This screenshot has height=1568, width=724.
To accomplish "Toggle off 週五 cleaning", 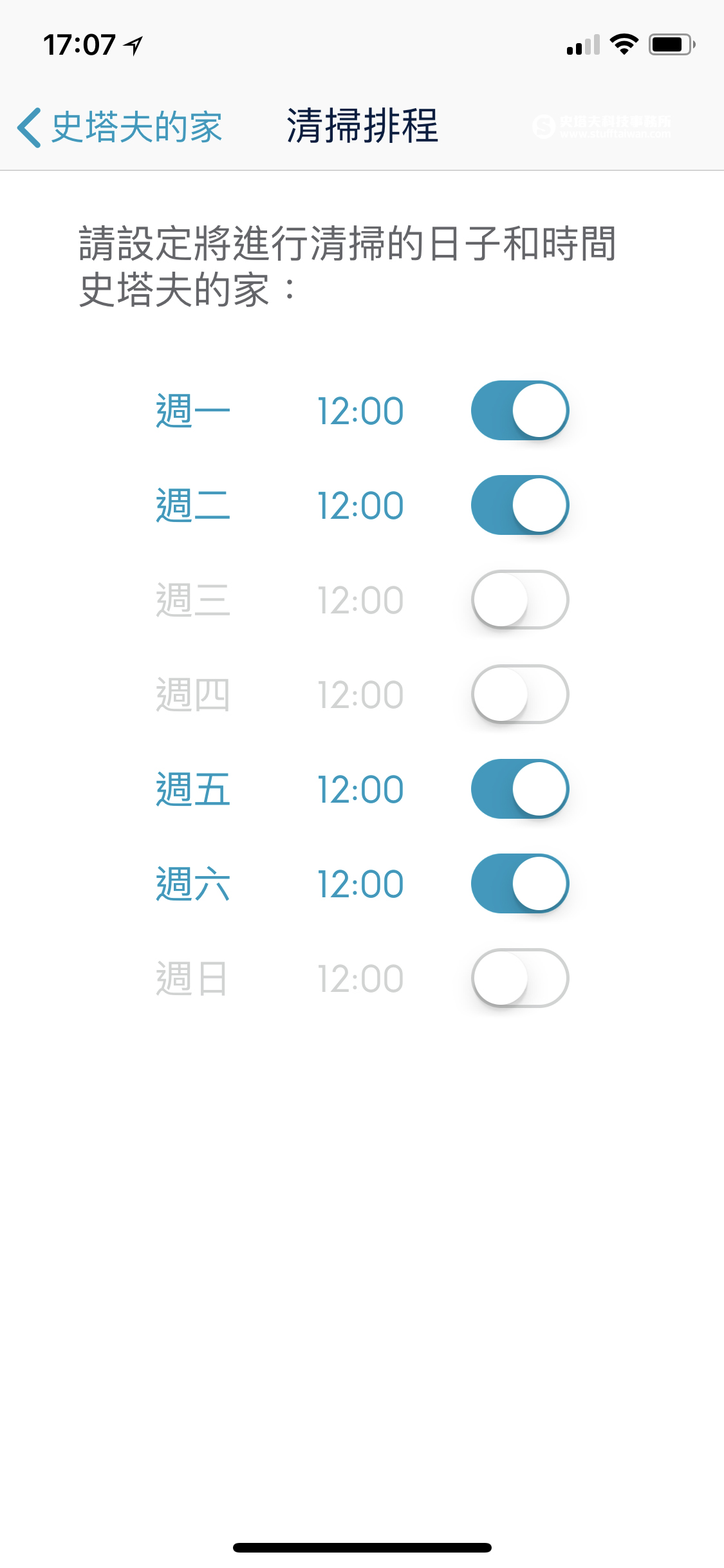I will coord(520,789).
